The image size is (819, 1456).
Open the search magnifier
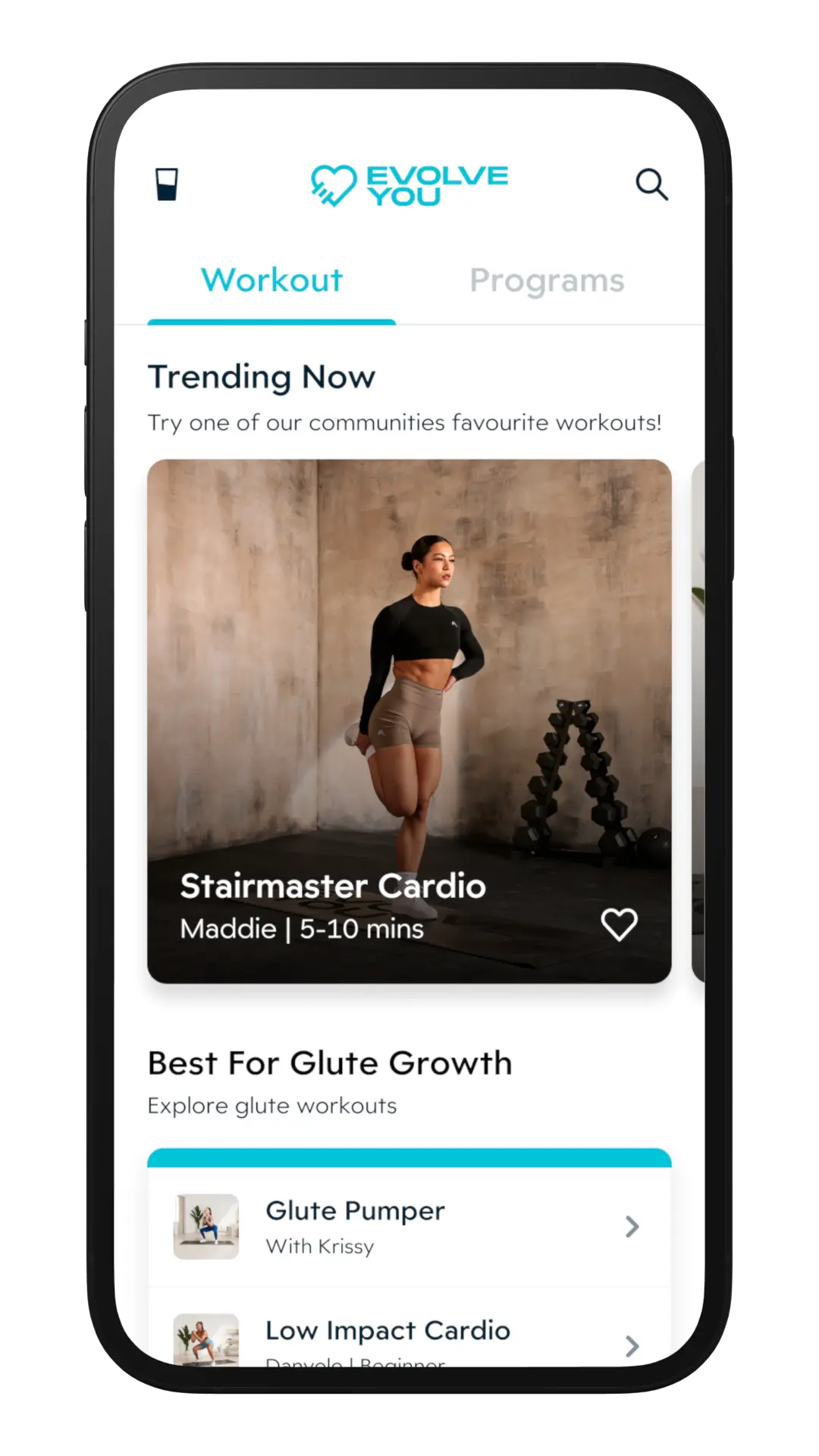click(x=651, y=184)
